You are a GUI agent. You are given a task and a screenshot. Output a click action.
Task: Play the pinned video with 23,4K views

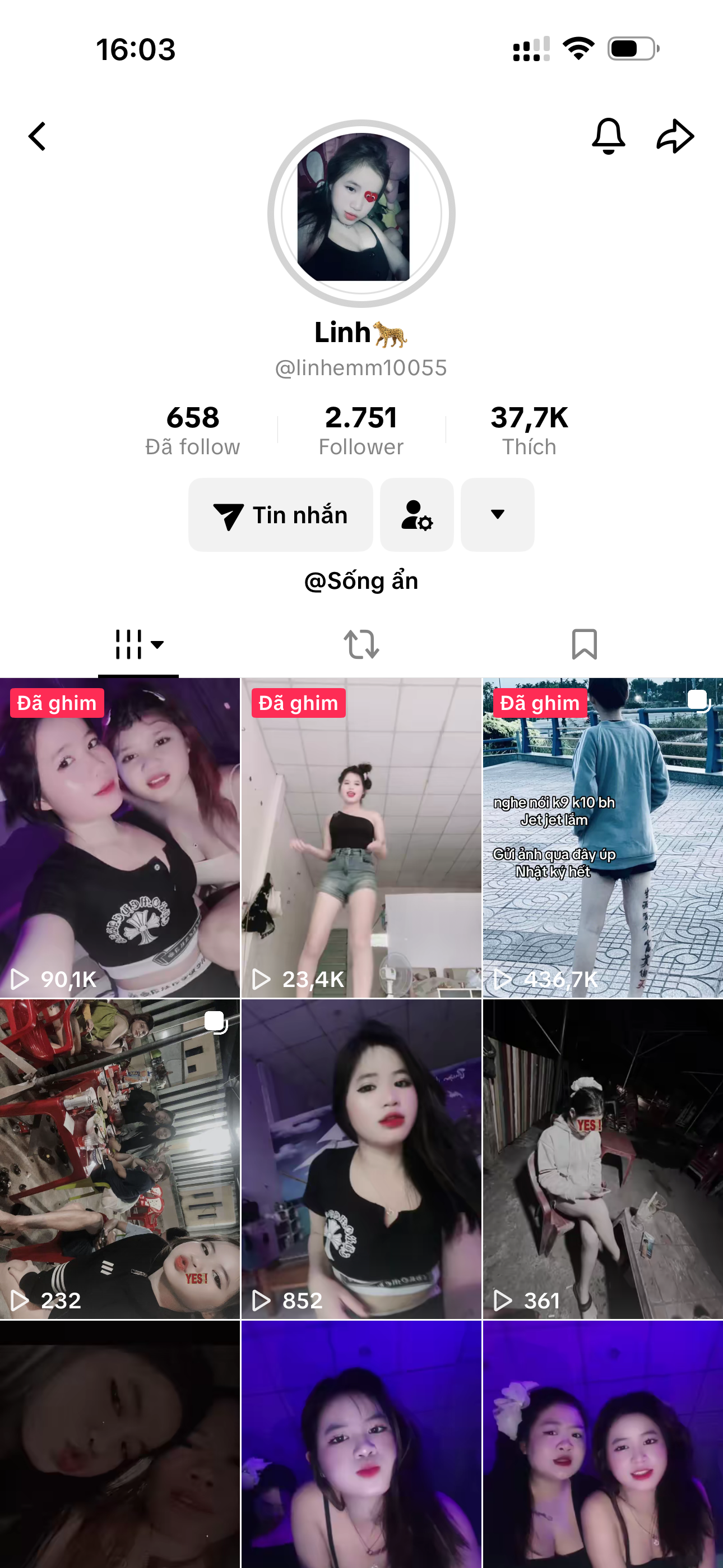coord(361,838)
